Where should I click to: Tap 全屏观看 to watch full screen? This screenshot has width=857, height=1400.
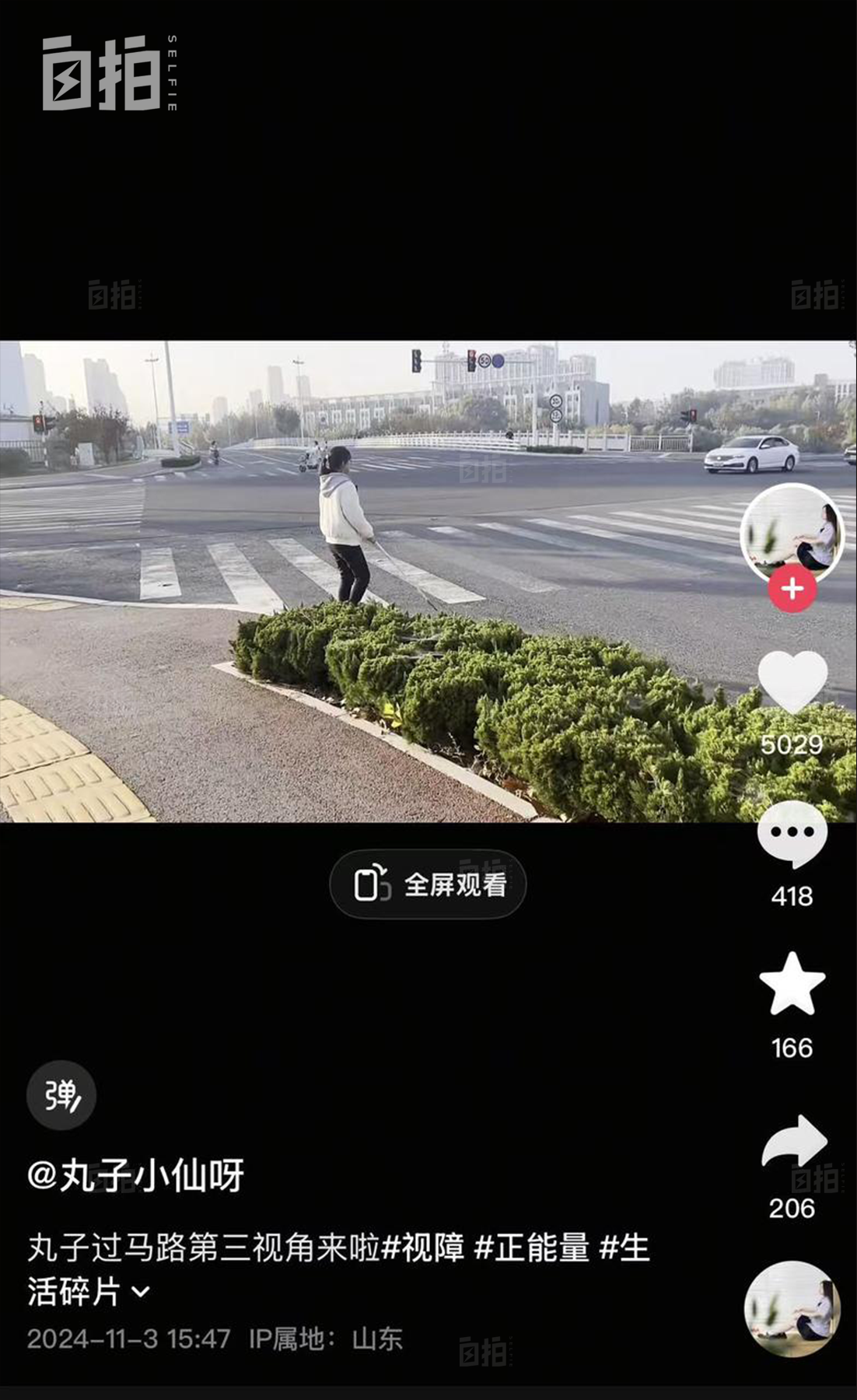[x=428, y=884]
